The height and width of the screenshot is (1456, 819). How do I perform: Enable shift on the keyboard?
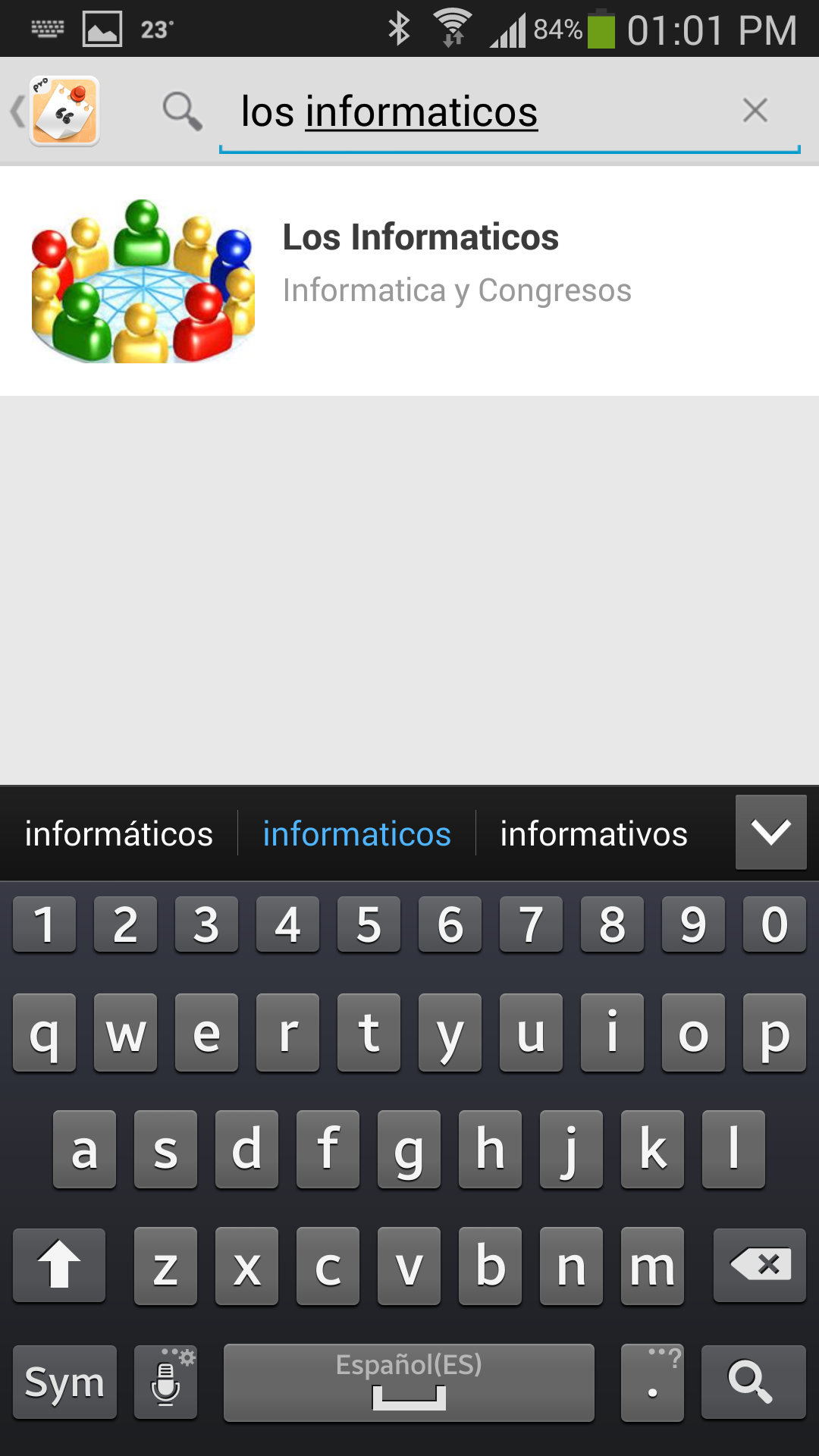tap(59, 1265)
